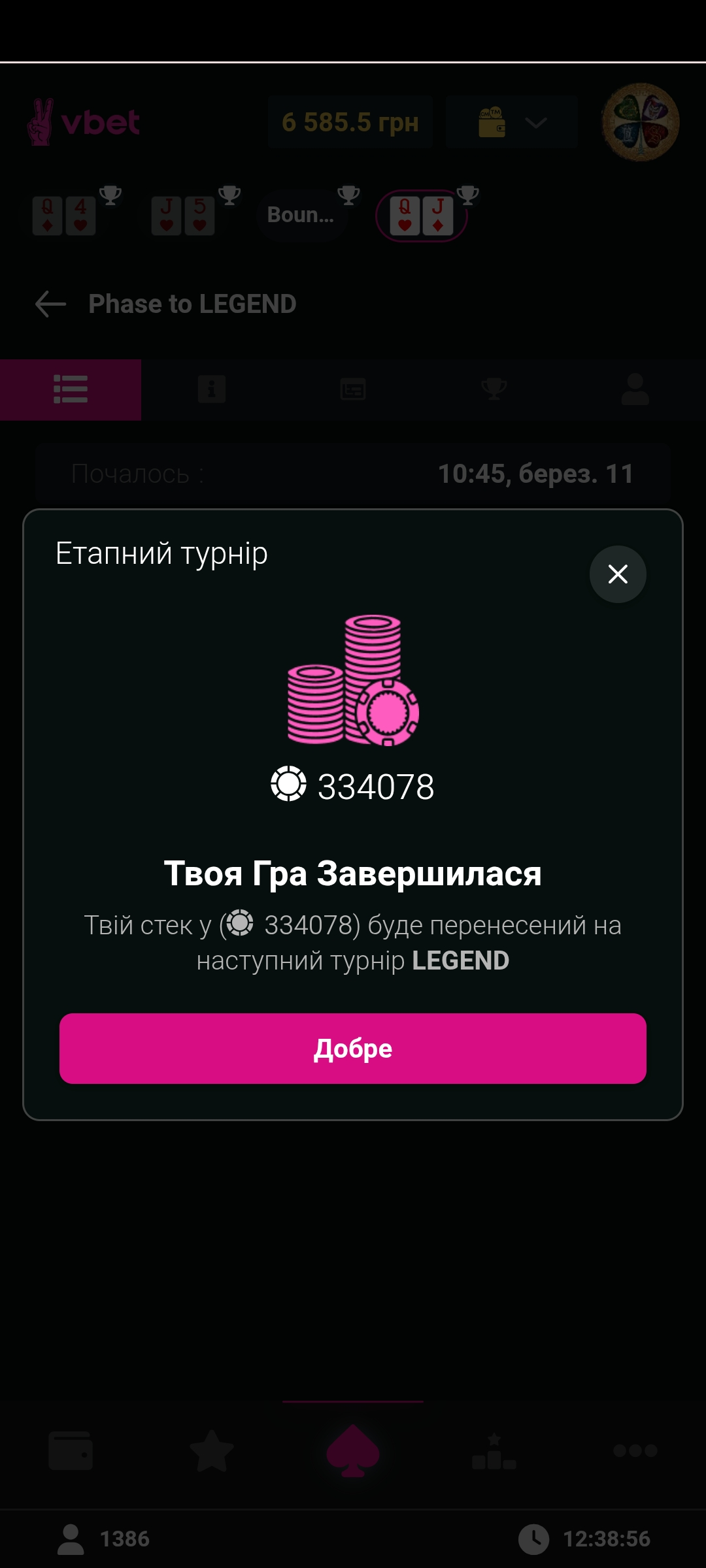The height and width of the screenshot is (1568, 706).
Task: Go back from Phase to LEGEND
Action: [x=50, y=304]
